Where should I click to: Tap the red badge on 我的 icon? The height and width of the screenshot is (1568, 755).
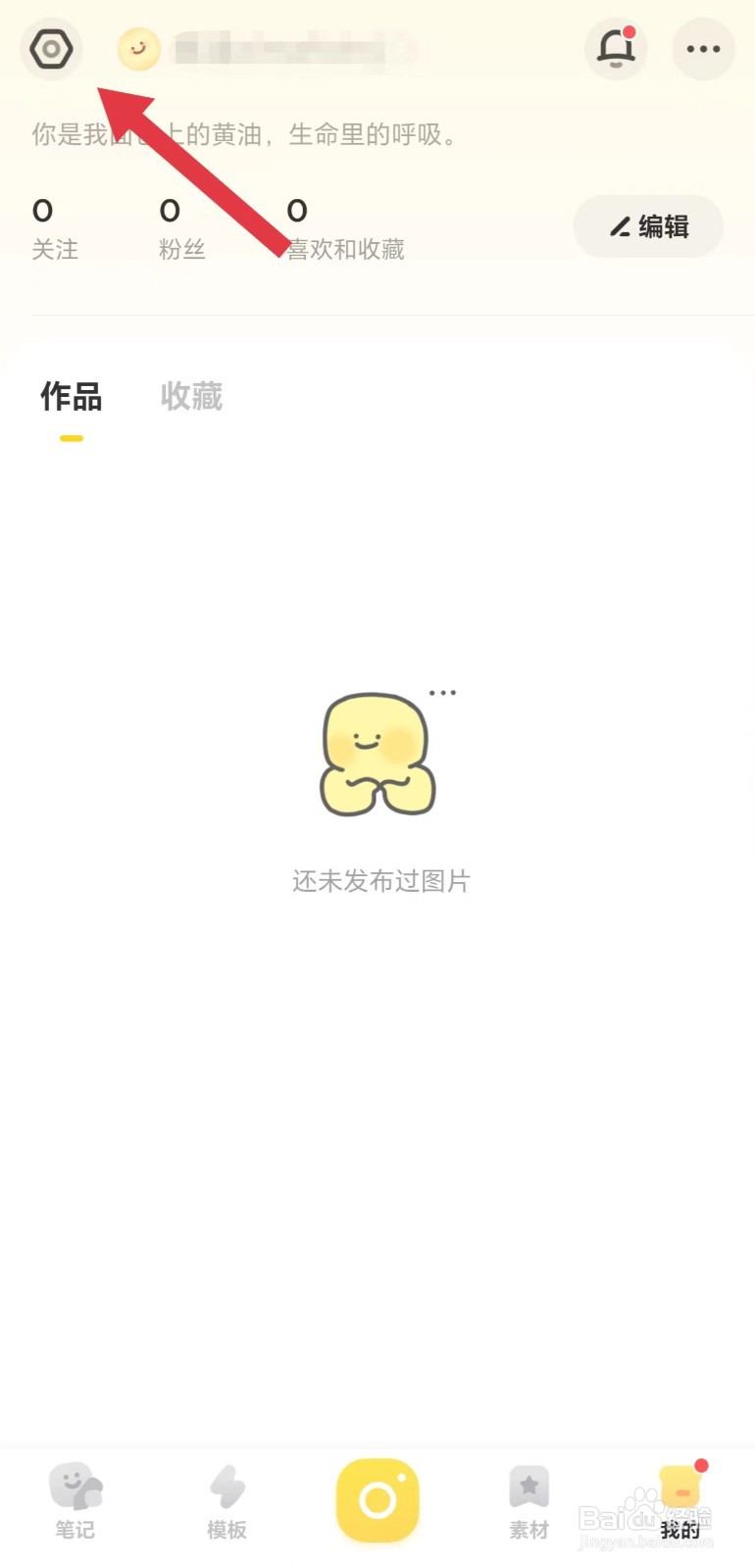click(702, 1467)
